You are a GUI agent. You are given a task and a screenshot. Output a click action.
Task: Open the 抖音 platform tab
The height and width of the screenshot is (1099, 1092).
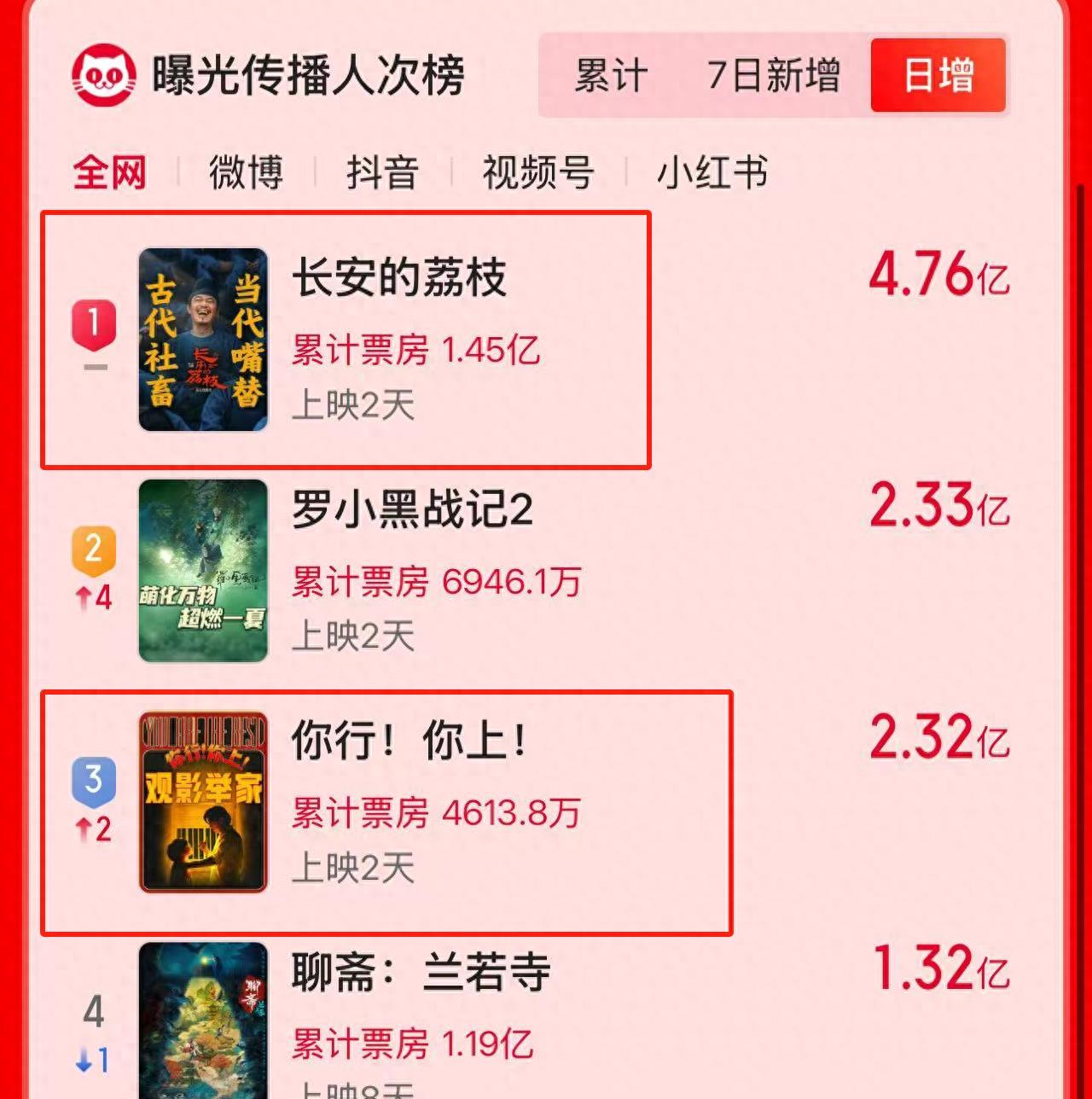[383, 172]
